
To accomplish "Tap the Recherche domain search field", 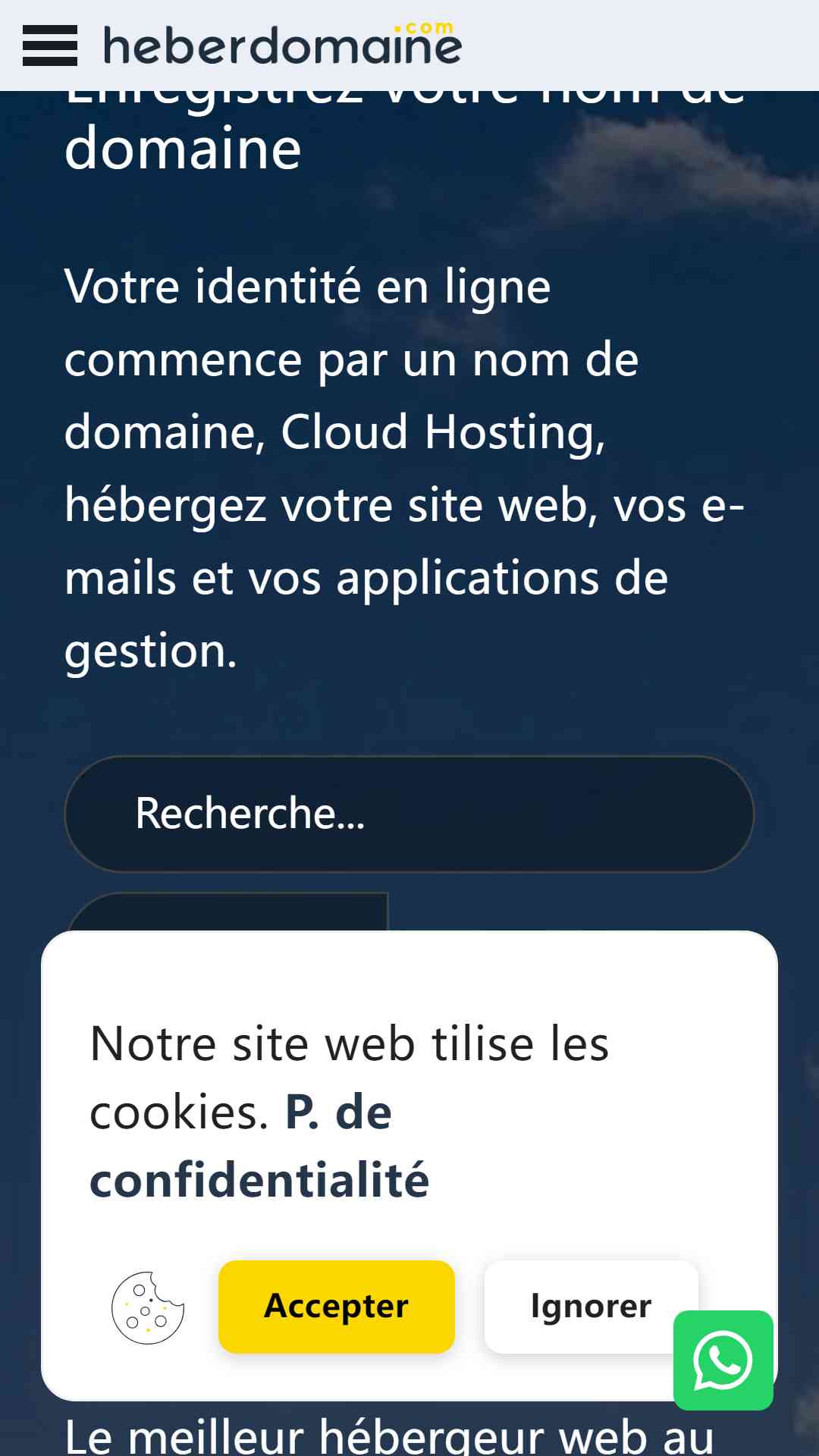I will tap(409, 814).
